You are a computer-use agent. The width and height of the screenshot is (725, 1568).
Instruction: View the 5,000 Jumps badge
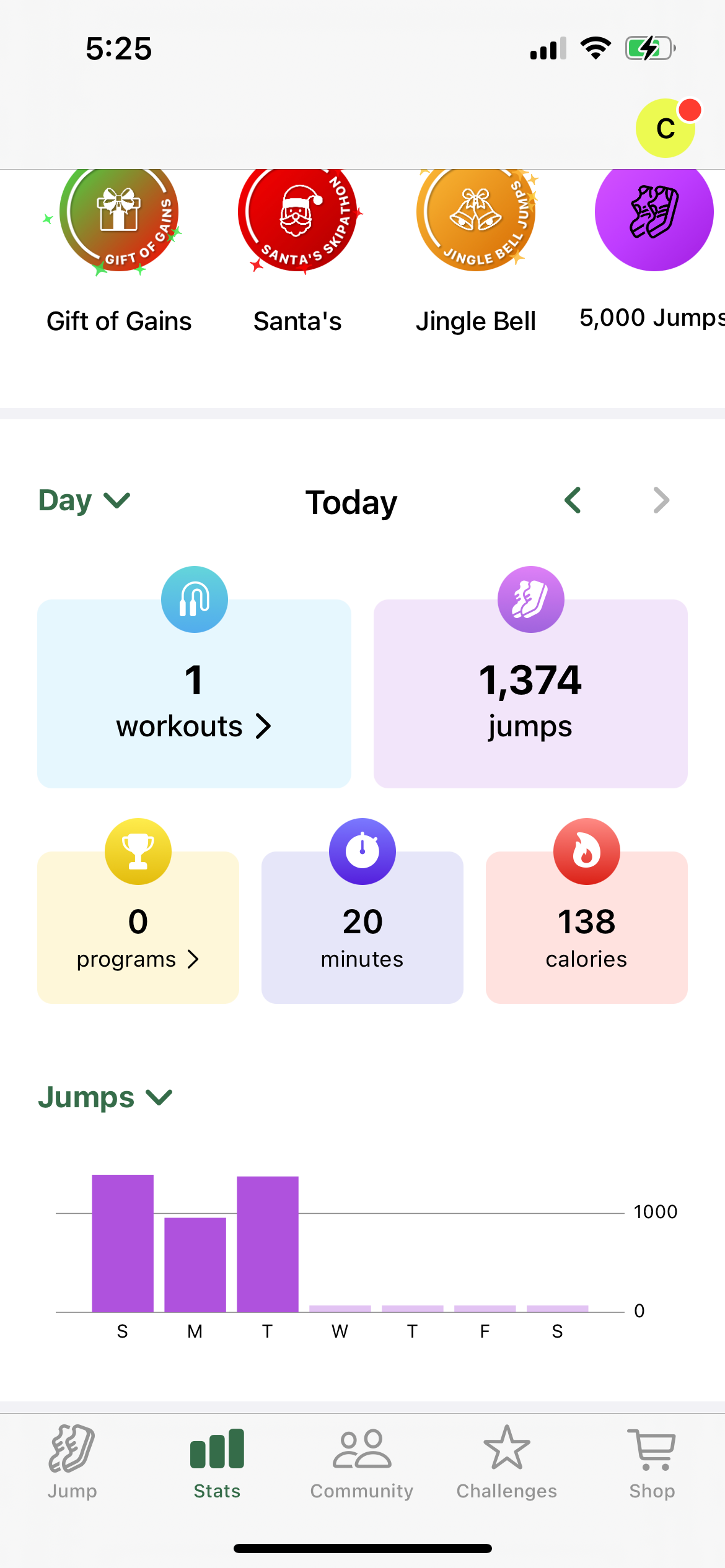pyautogui.click(x=654, y=217)
